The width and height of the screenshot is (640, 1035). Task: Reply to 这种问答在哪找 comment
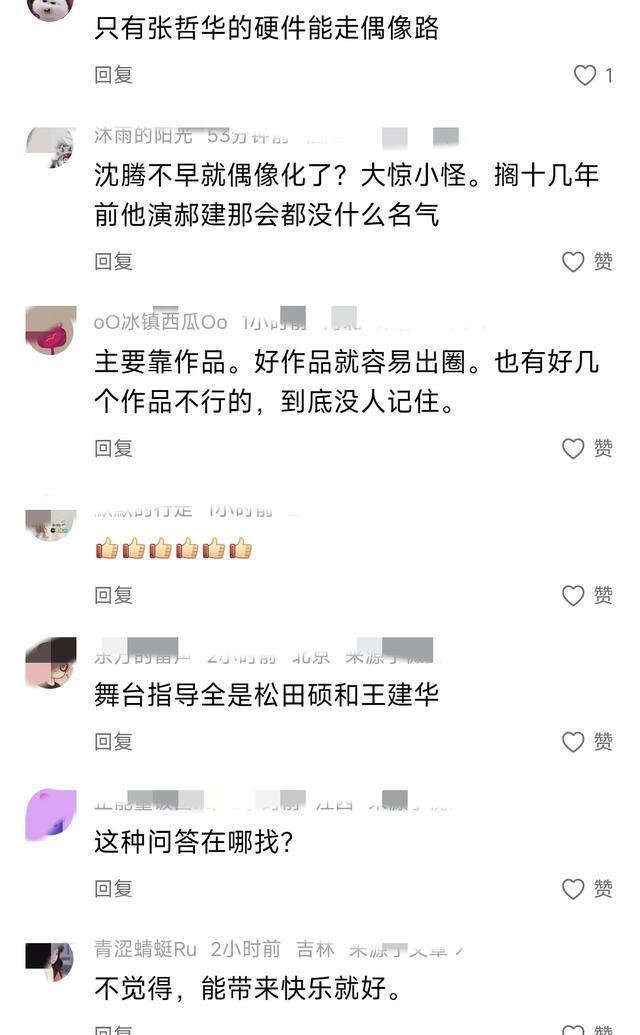click(113, 888)
